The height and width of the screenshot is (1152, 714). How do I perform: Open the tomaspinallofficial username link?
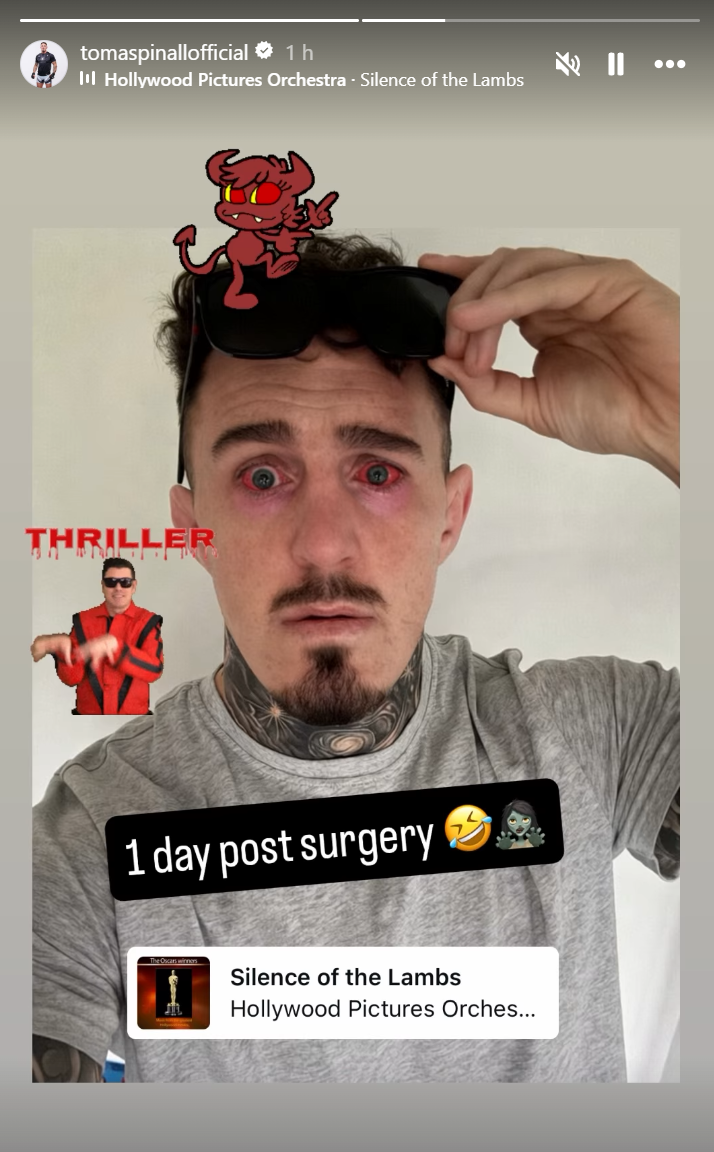pos(164,52)
